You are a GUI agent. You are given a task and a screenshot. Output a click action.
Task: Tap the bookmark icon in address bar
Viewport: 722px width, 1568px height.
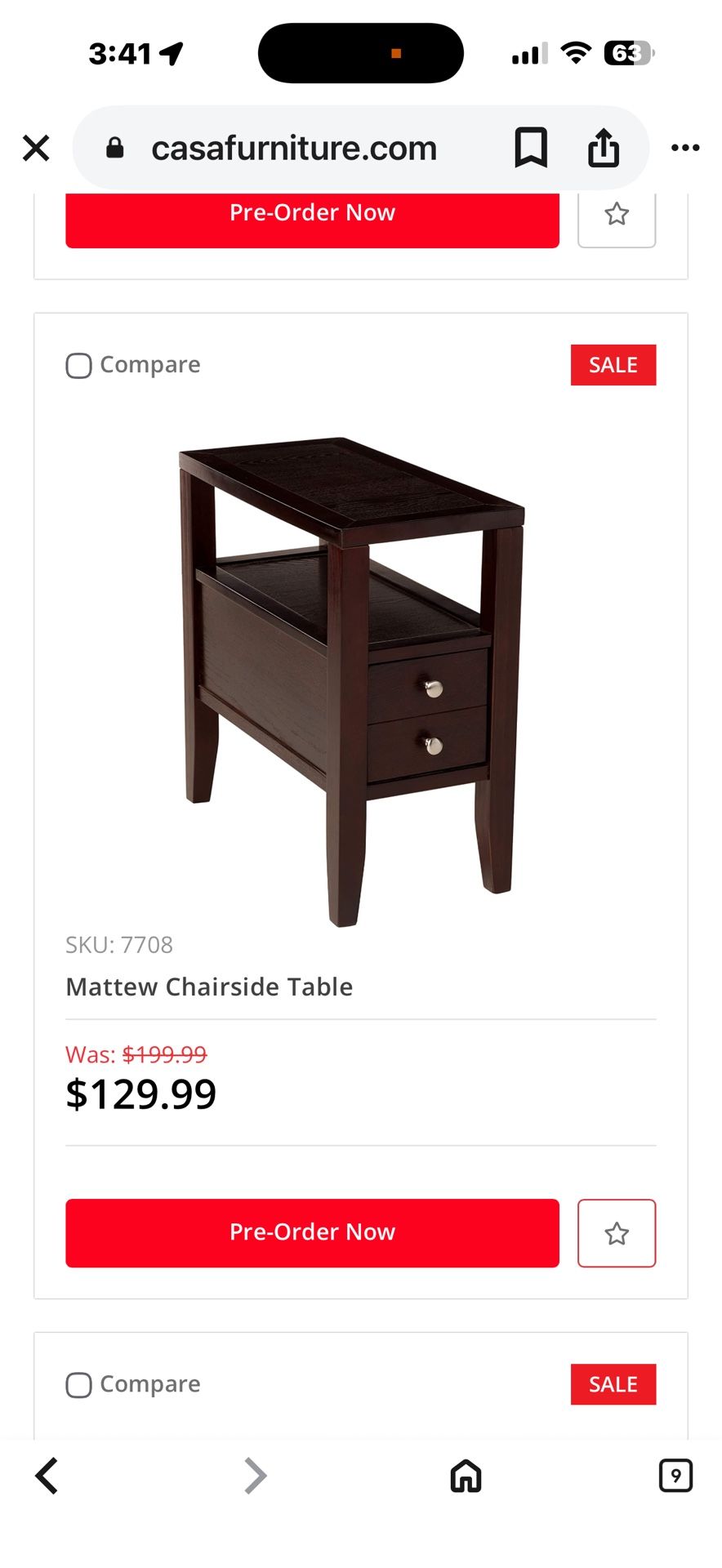point(531,148)
